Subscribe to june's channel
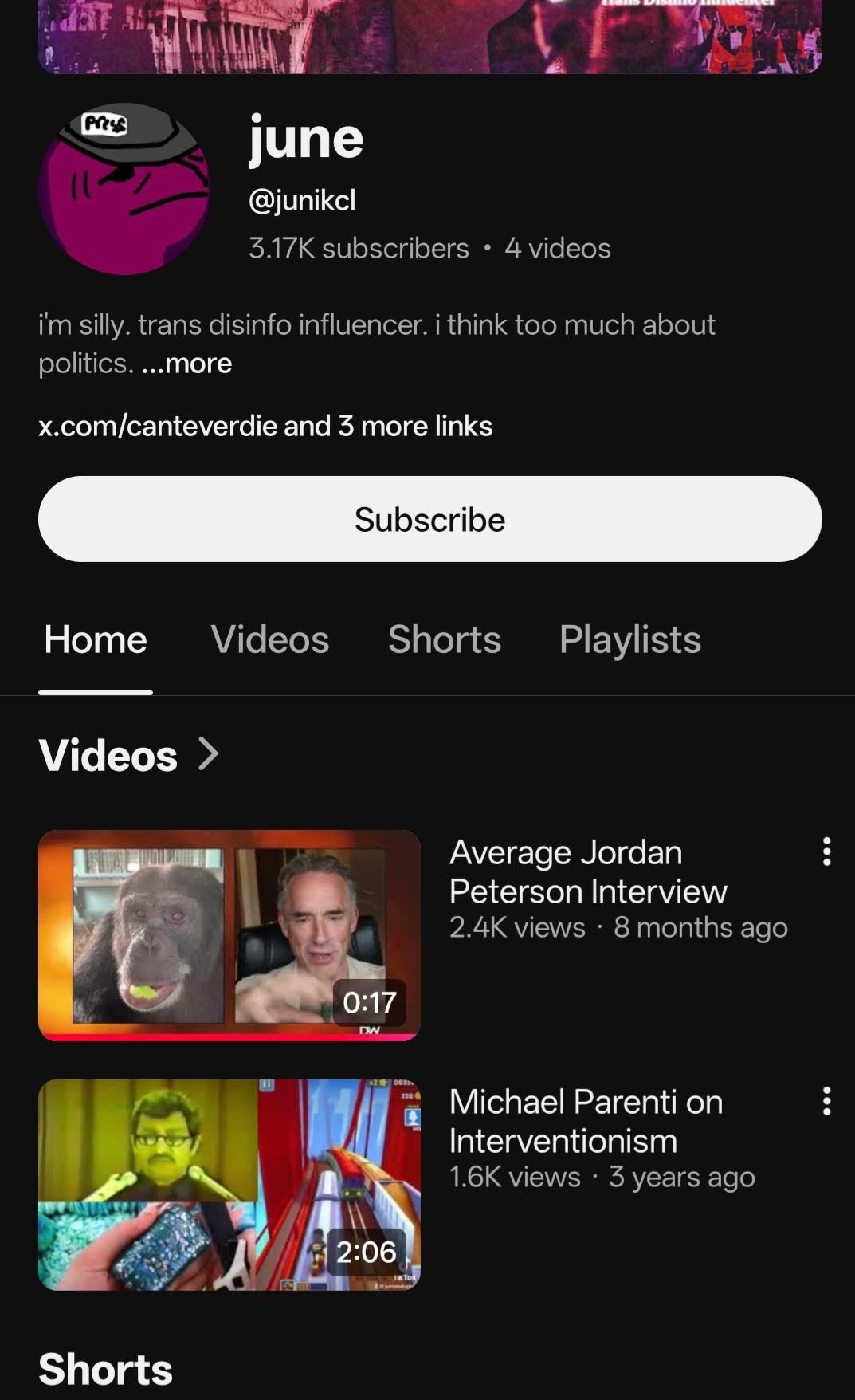 pos(429,519)
